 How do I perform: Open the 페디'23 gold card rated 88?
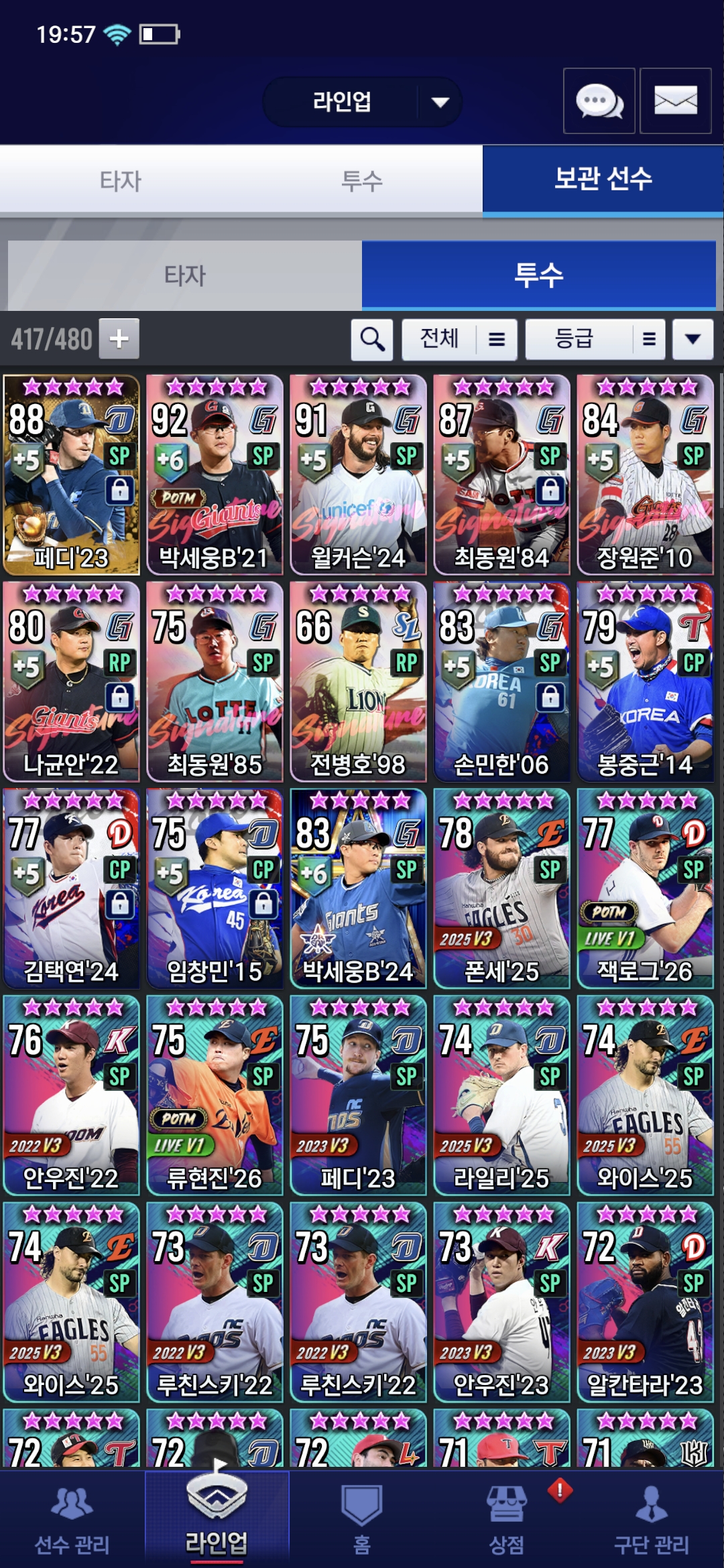tap(72, 474)
